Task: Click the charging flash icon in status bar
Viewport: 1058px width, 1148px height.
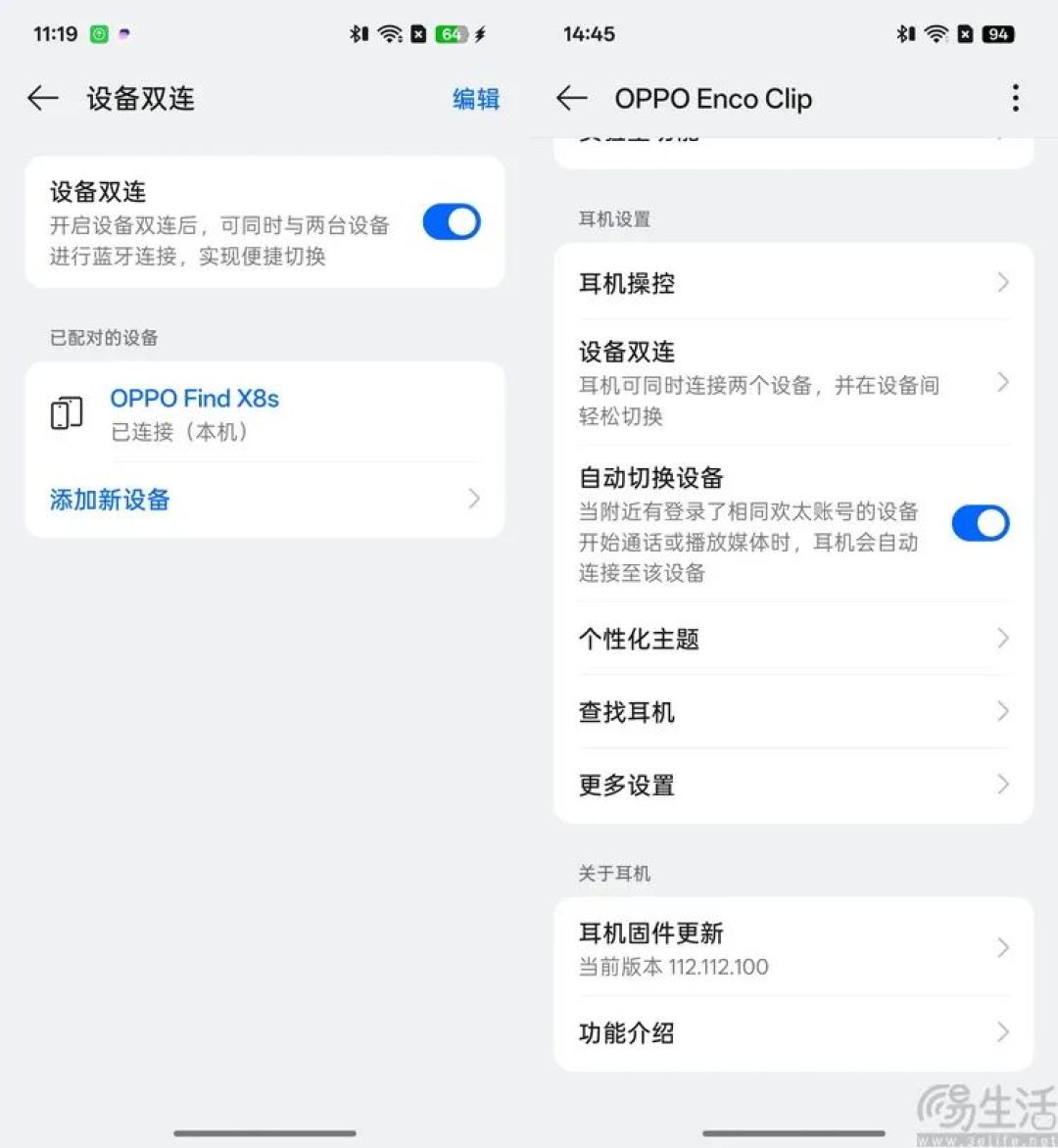Action: pyautogui.click(x=480, y=33)
